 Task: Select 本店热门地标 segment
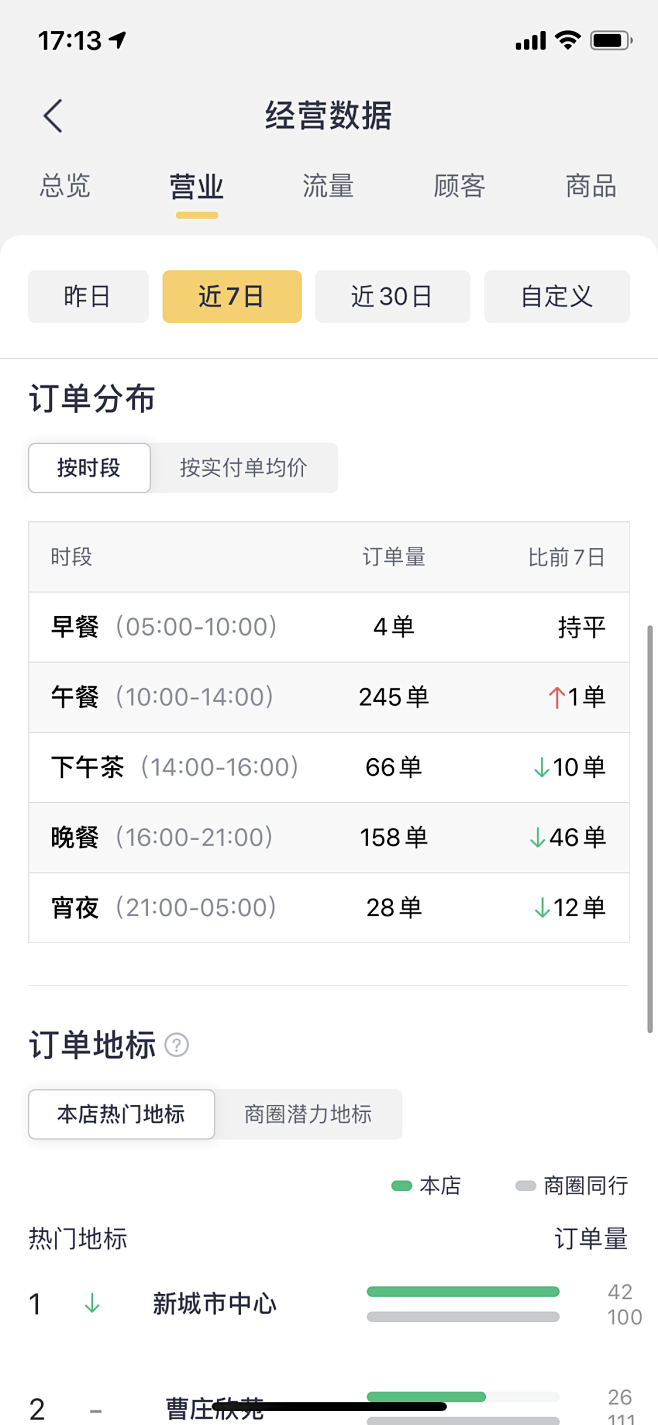121,1114
